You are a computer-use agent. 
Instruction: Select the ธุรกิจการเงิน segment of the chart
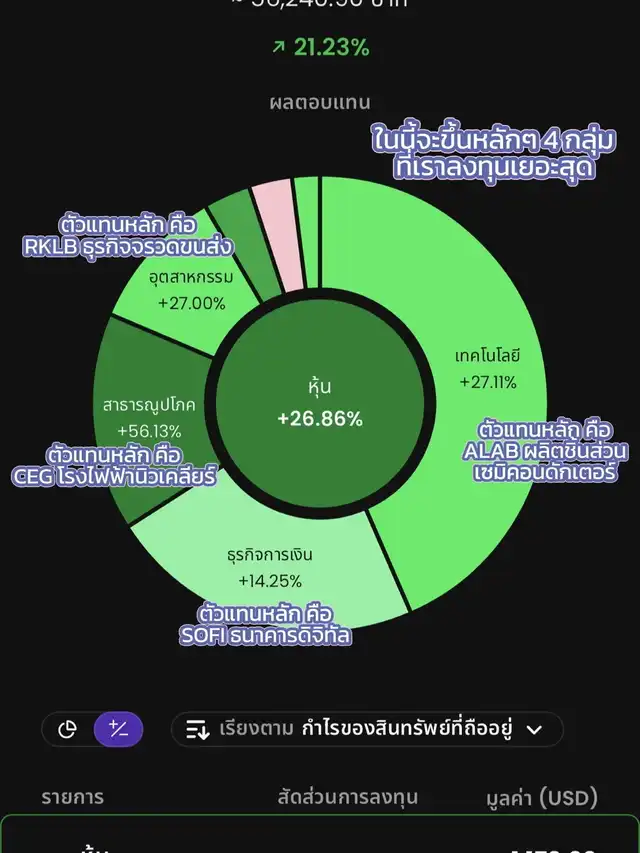pos(270,568)
